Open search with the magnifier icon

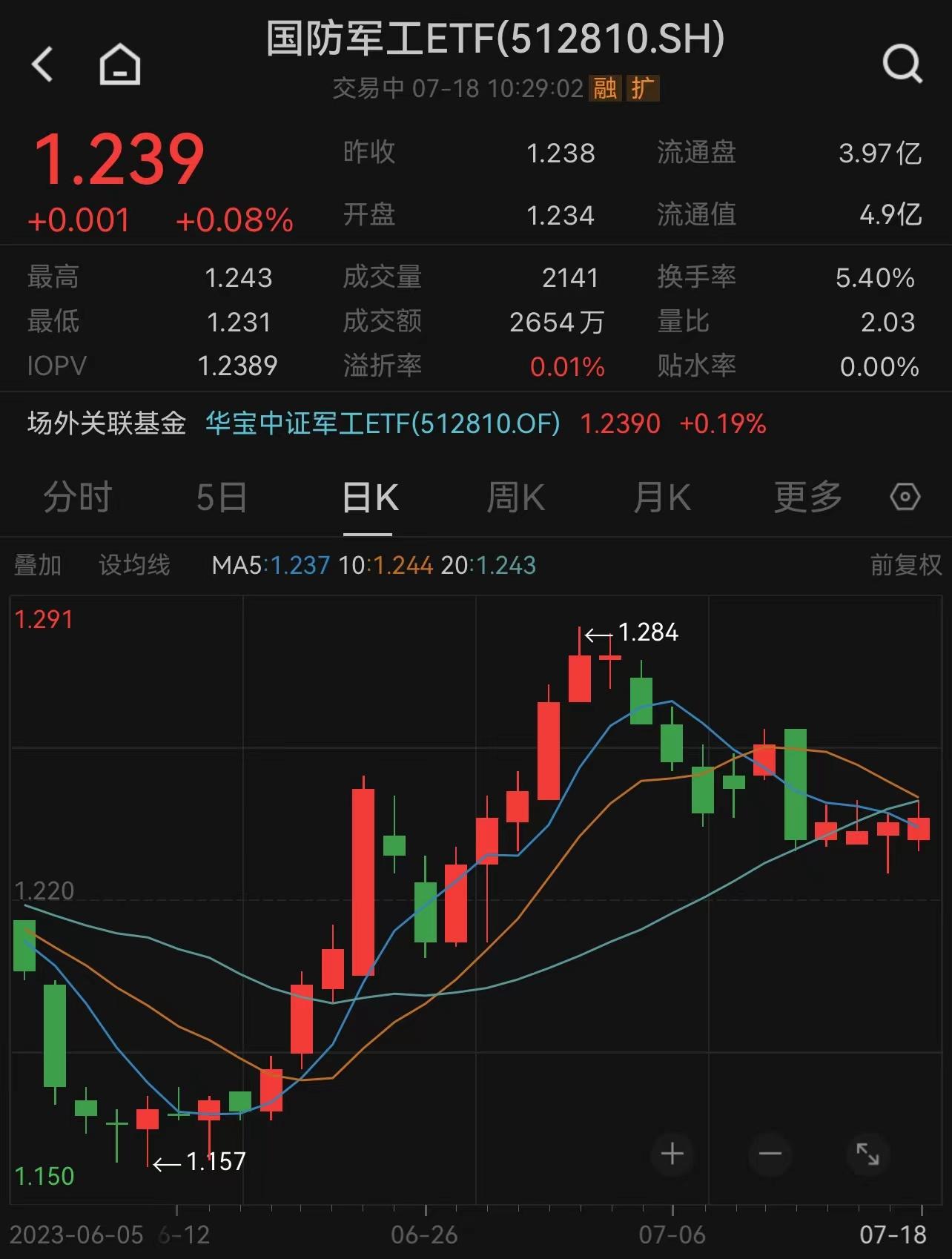(902, 64)
